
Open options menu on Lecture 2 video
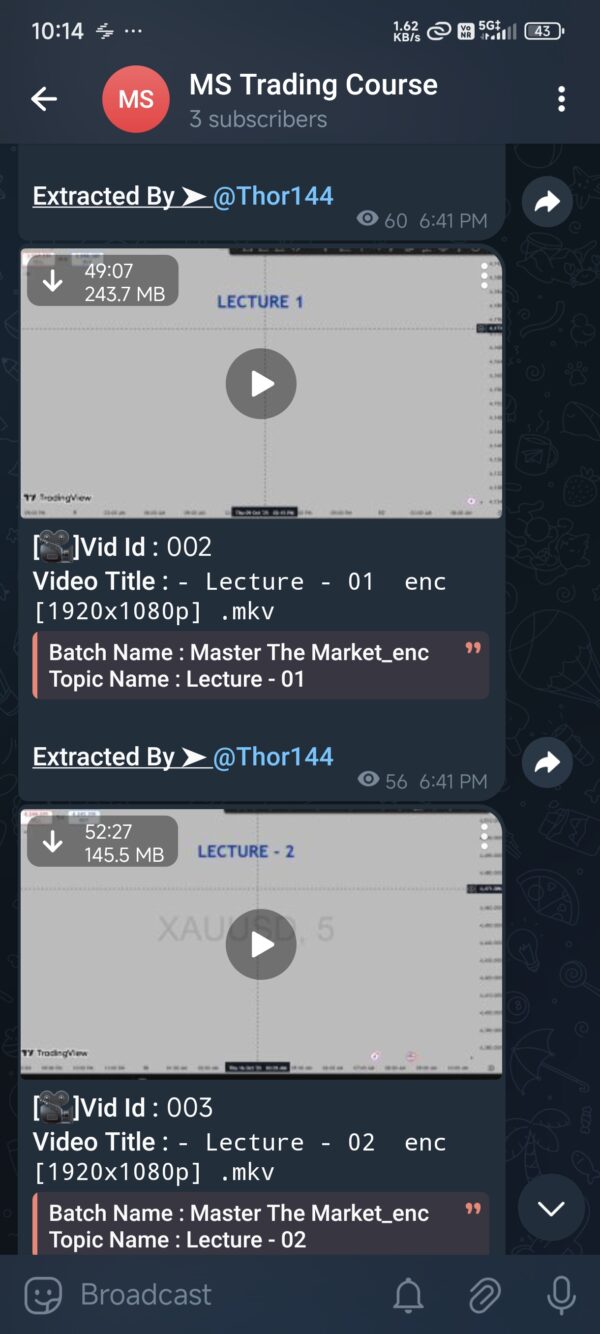[484, 835]
